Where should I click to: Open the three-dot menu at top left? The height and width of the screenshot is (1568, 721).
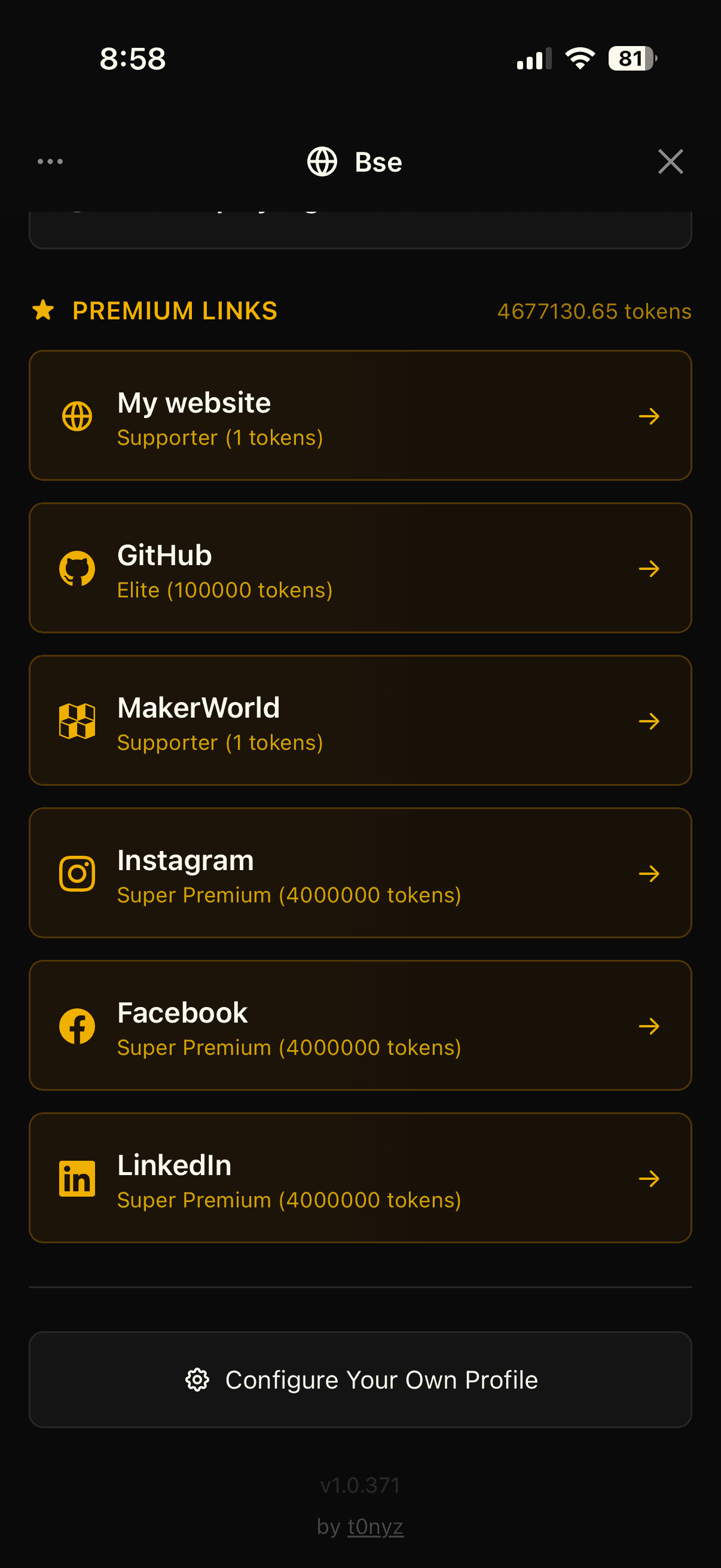coord(50,161)
